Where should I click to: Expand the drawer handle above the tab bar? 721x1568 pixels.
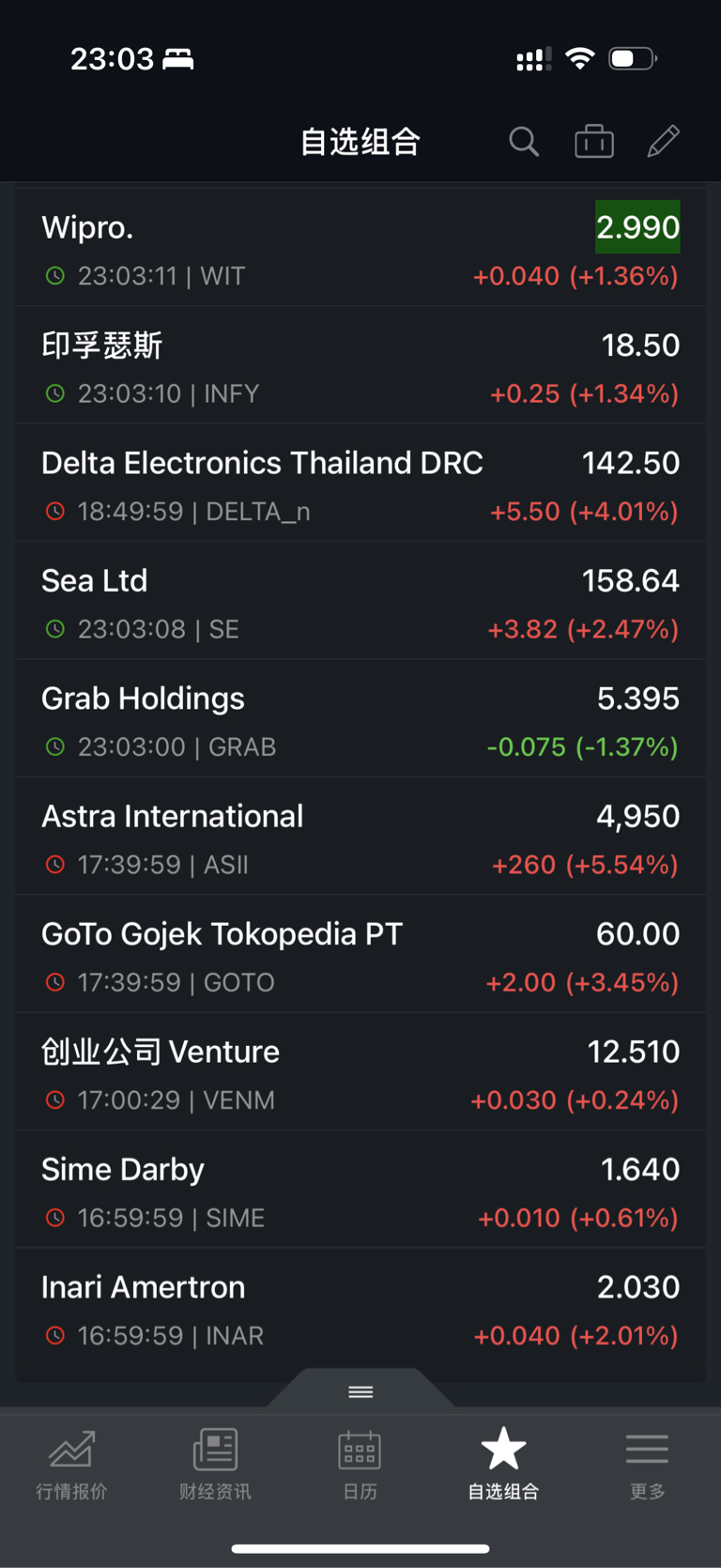tap(360, 1393)
